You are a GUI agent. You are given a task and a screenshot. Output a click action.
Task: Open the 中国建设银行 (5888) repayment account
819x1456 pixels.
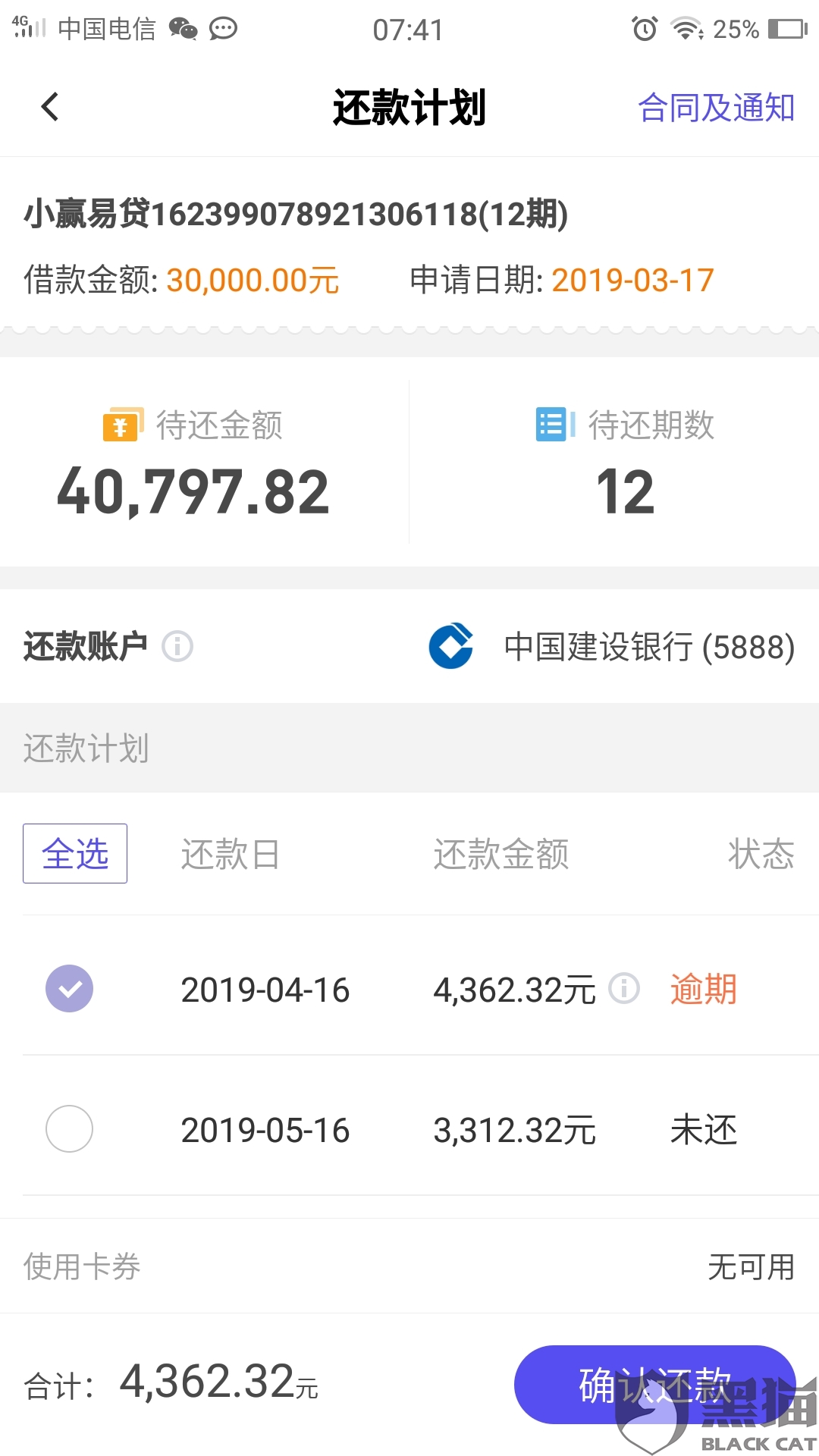pos(611,647)
